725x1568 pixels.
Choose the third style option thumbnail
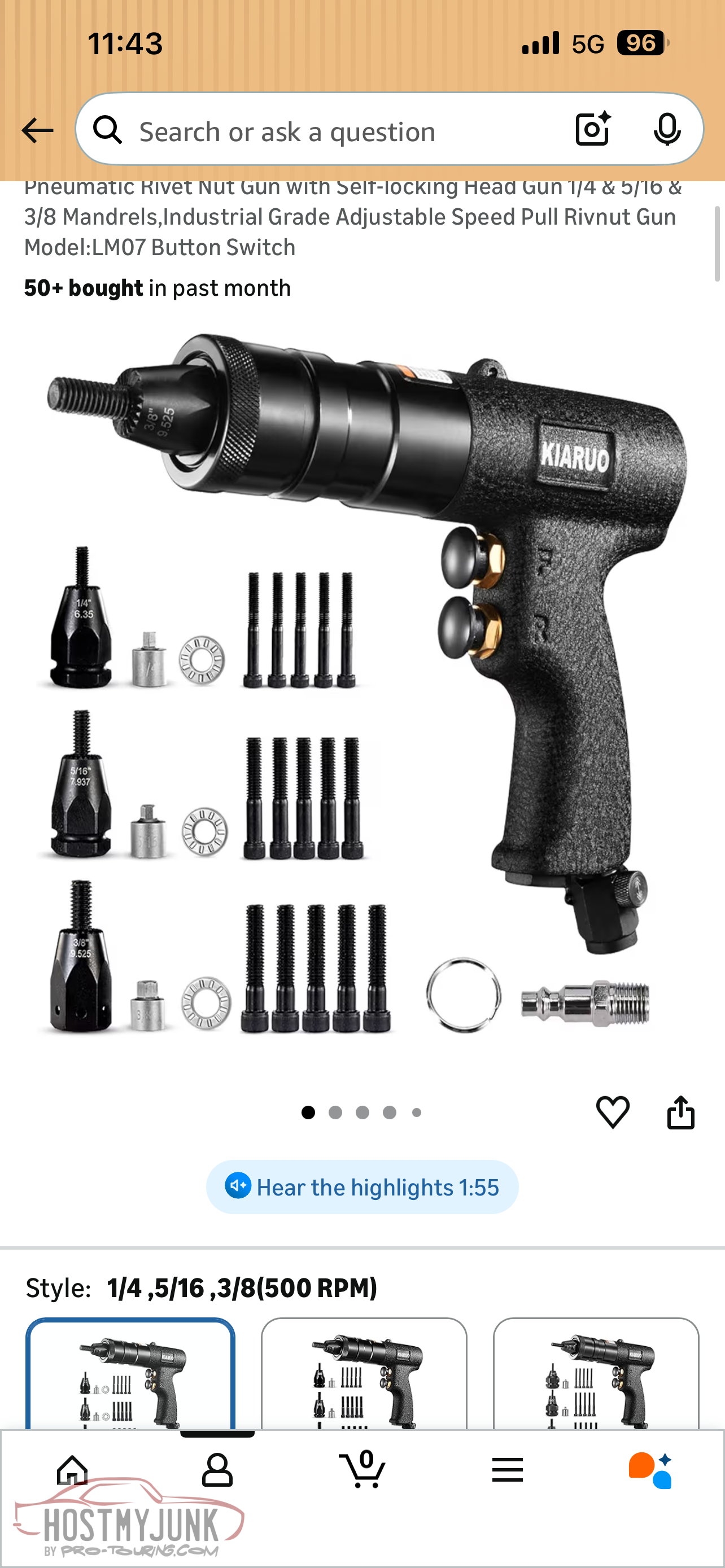pyautogui.click(x=596, y=1374)
